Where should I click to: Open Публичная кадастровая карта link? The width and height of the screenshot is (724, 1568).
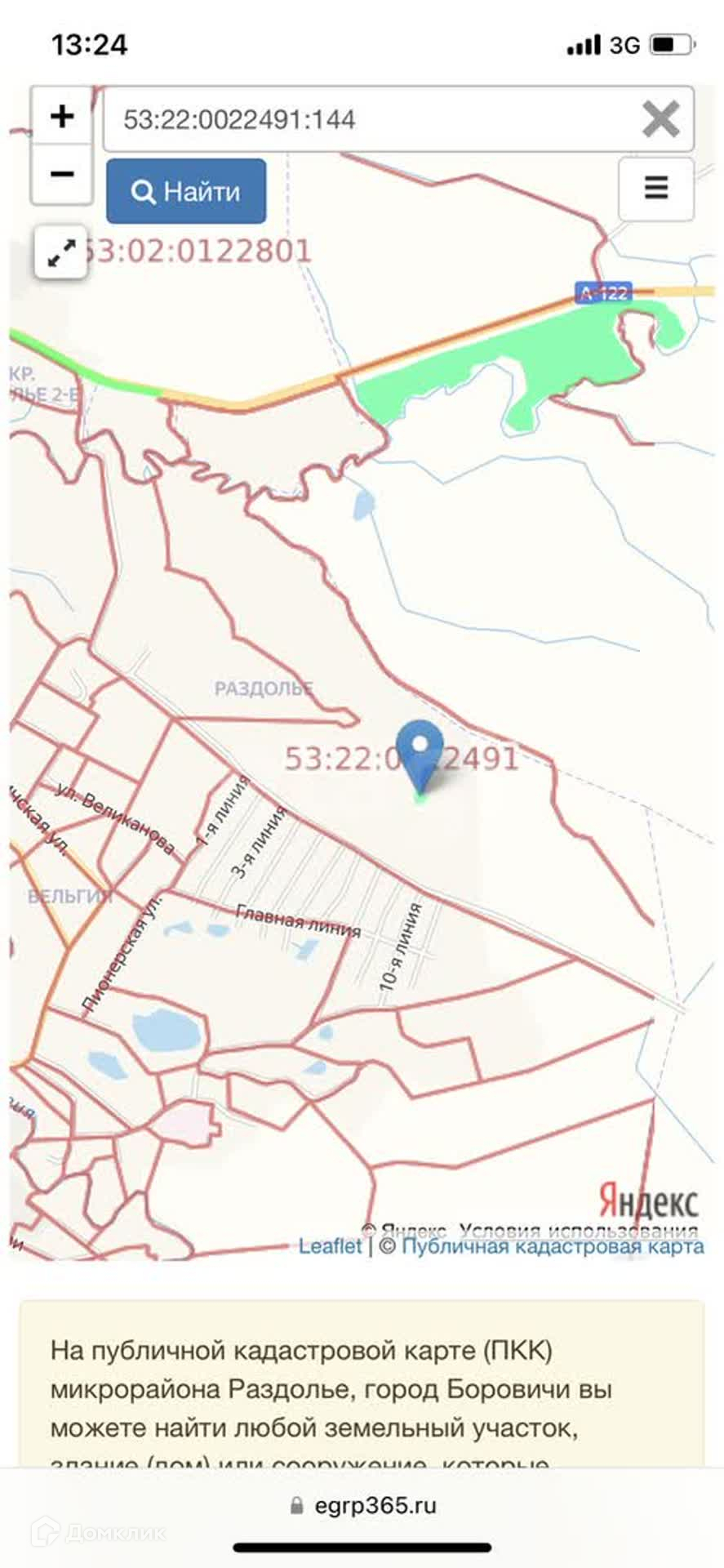click(553, 1246)
